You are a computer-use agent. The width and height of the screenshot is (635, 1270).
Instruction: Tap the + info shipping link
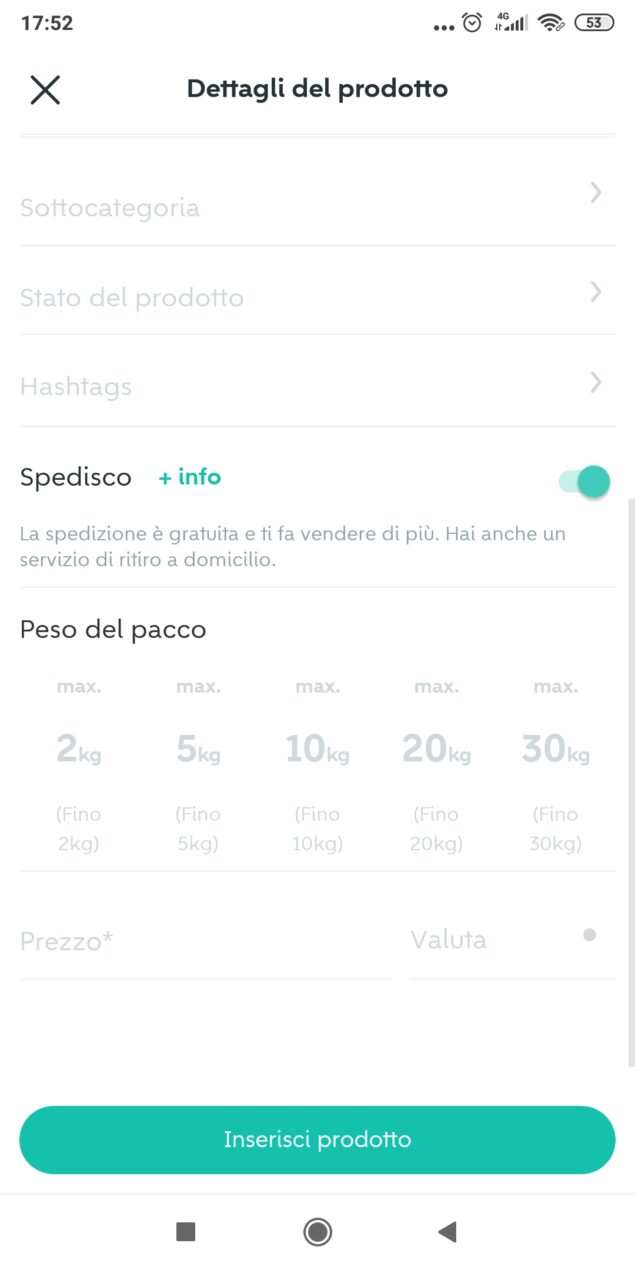[189, 477]
